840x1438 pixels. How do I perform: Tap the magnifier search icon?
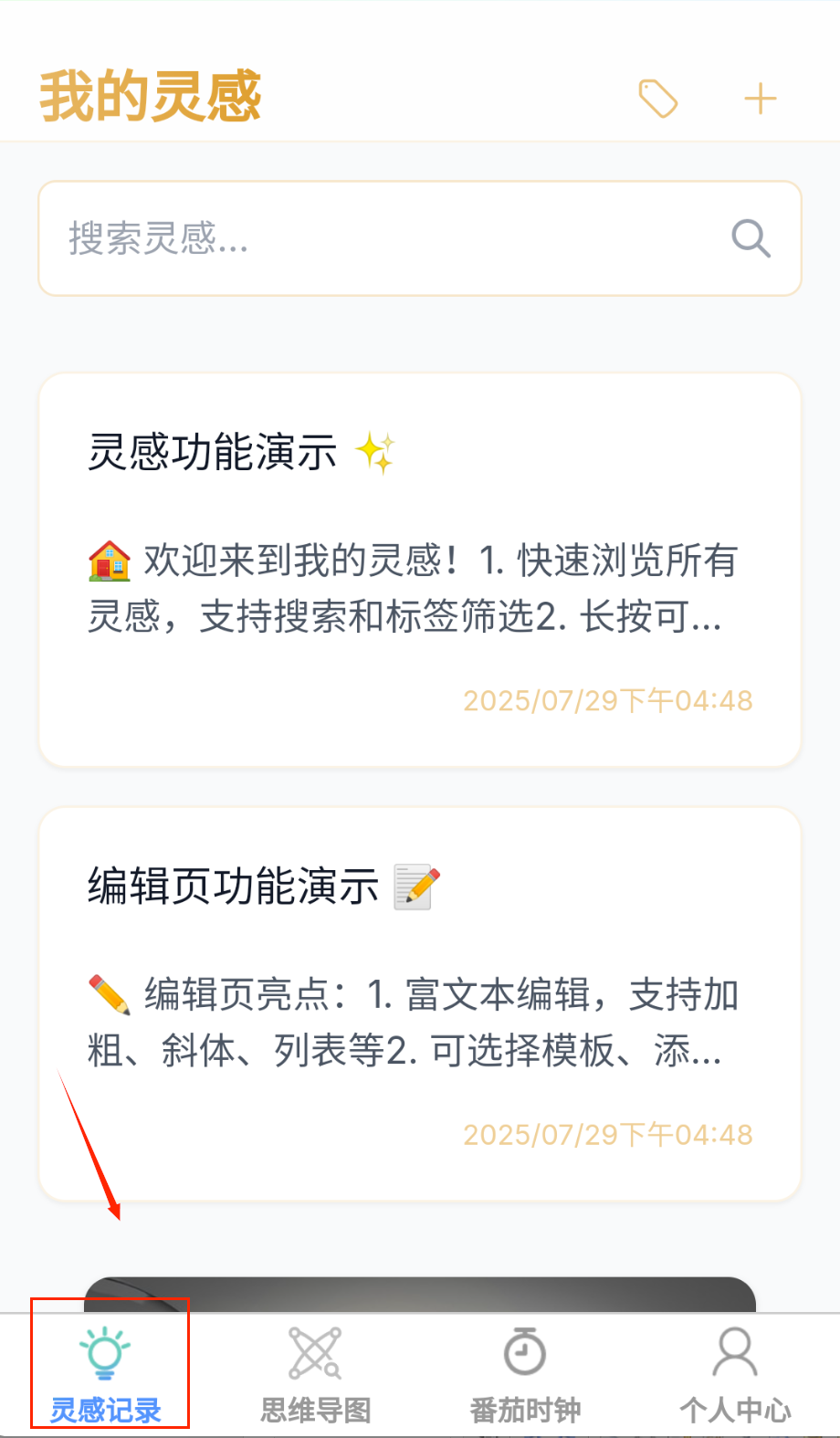751,238
